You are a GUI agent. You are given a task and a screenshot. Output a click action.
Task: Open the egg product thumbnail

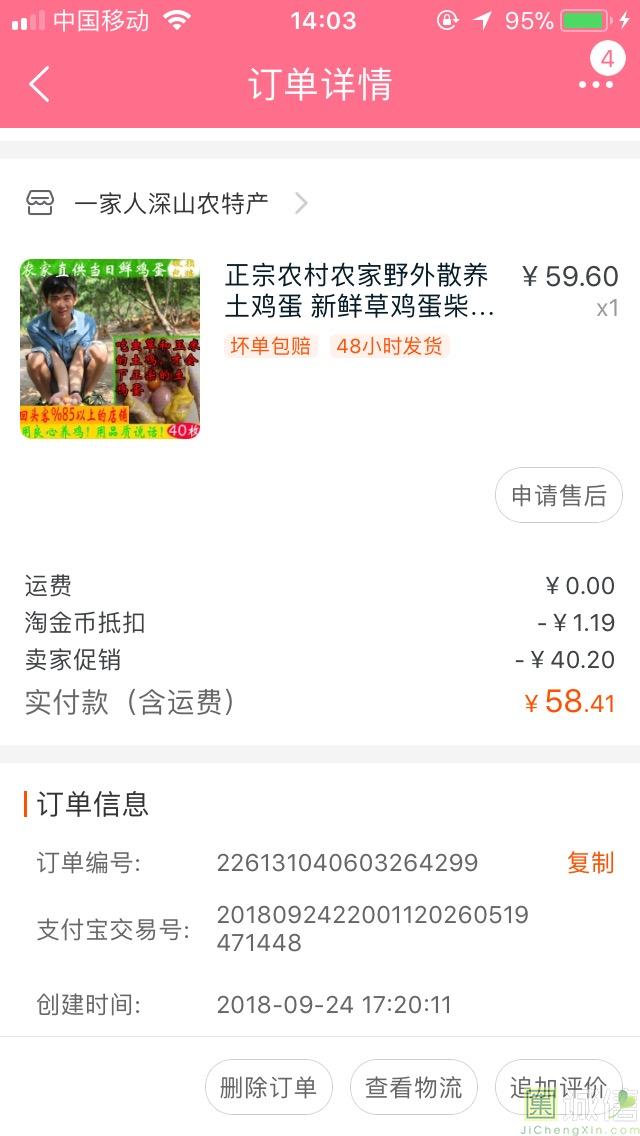[x=110, y=349]
